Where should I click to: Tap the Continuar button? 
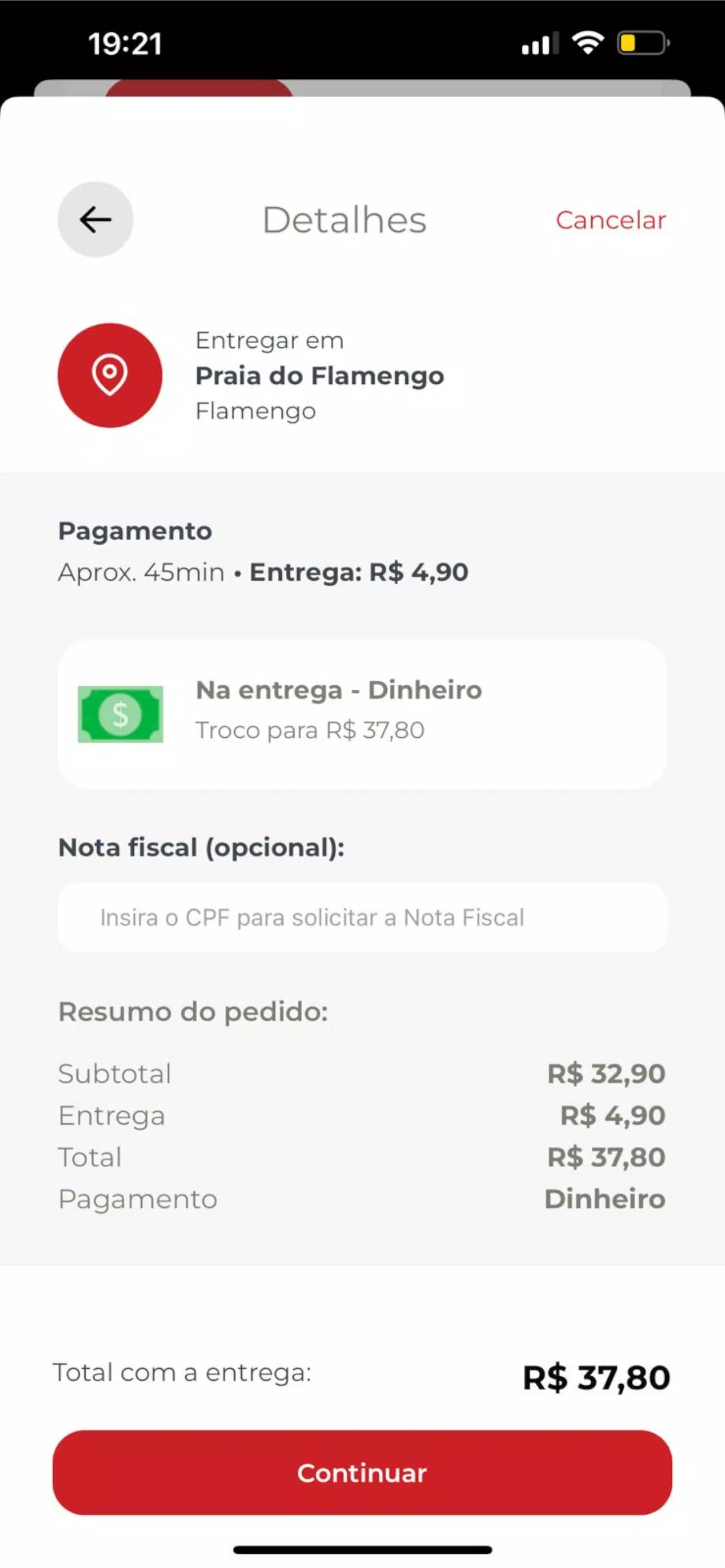tap(362, 1473)
